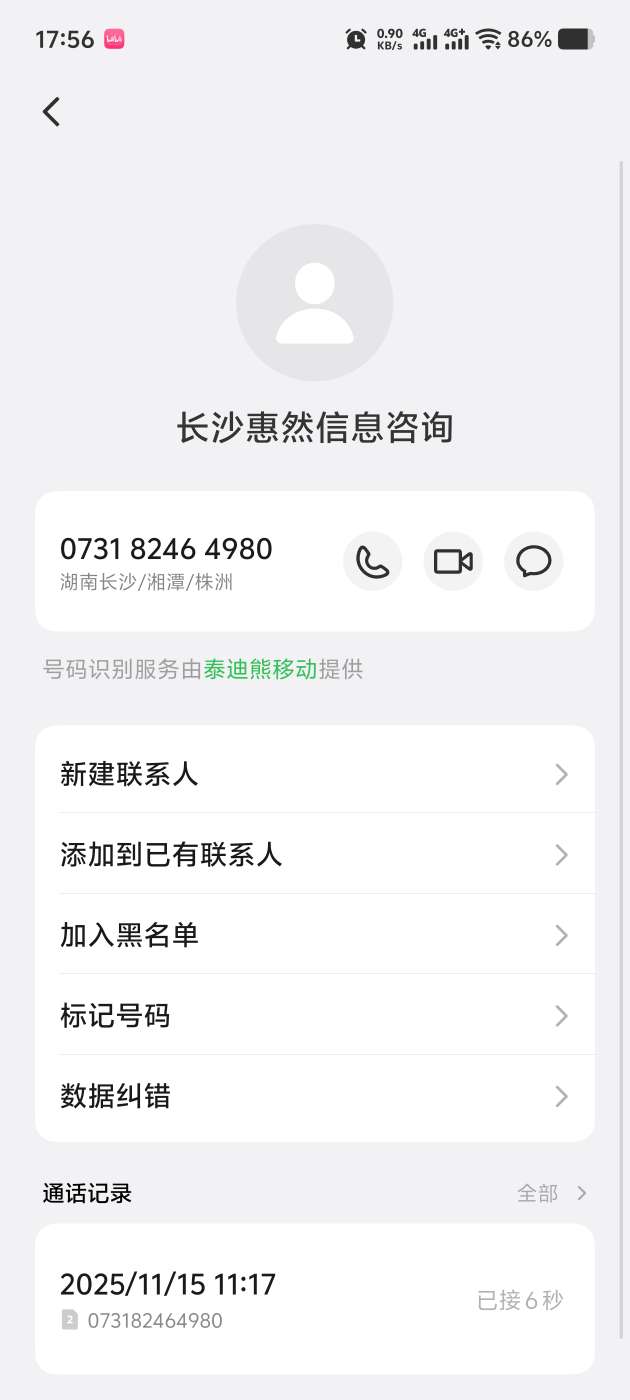Go back using the top arrow

click(x=52, y=111)
